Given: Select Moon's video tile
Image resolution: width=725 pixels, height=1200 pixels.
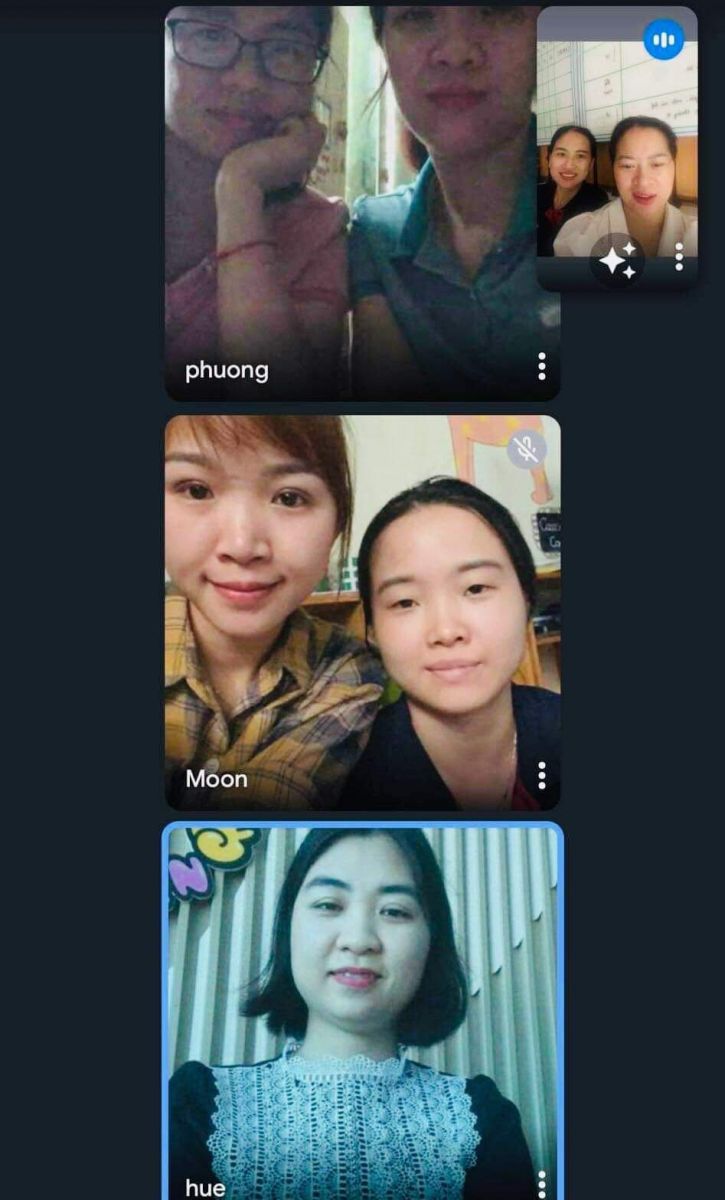Looking at the screenshot, I should 360,610.
